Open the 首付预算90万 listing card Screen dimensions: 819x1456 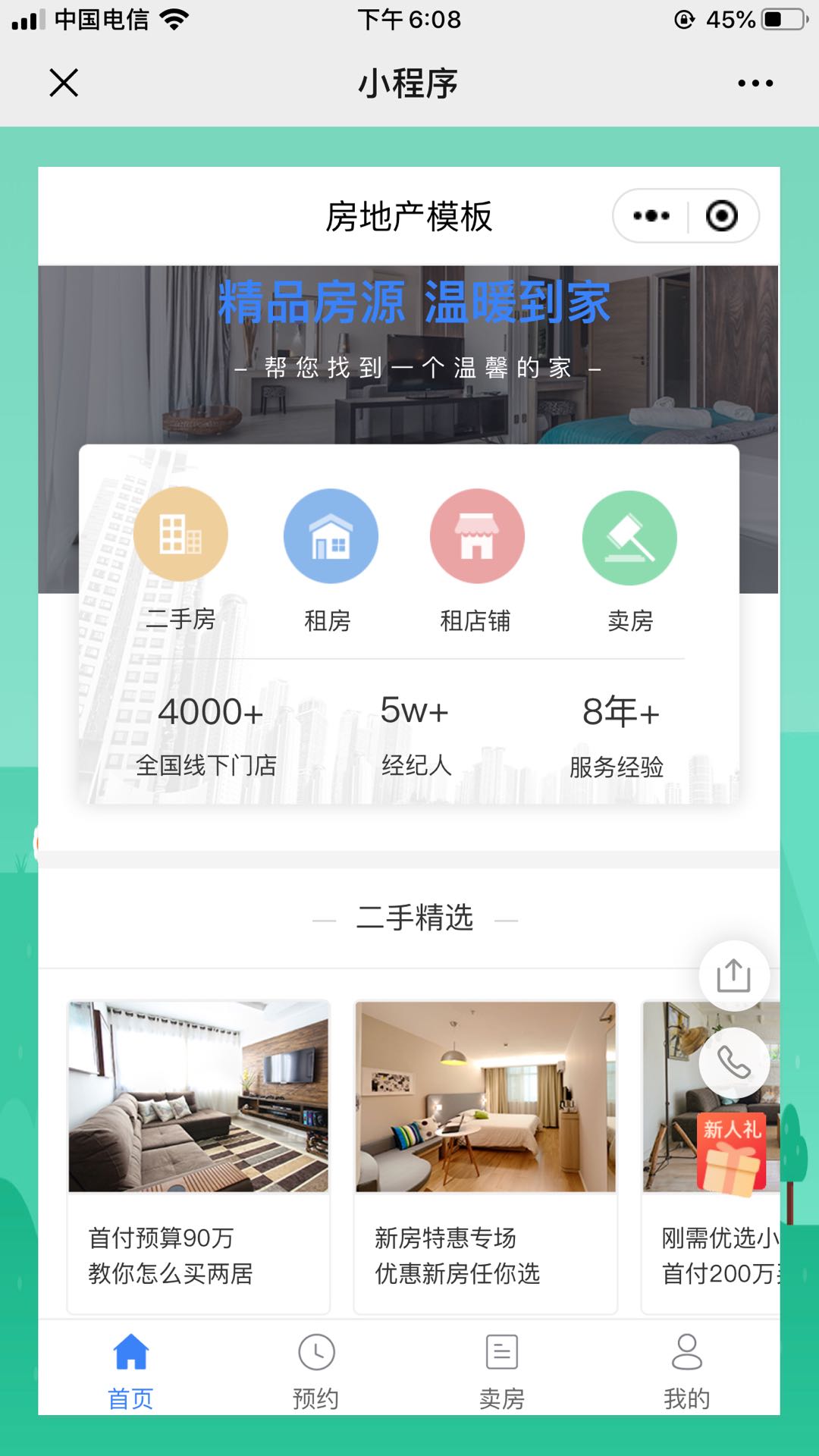click(199, 1156)
